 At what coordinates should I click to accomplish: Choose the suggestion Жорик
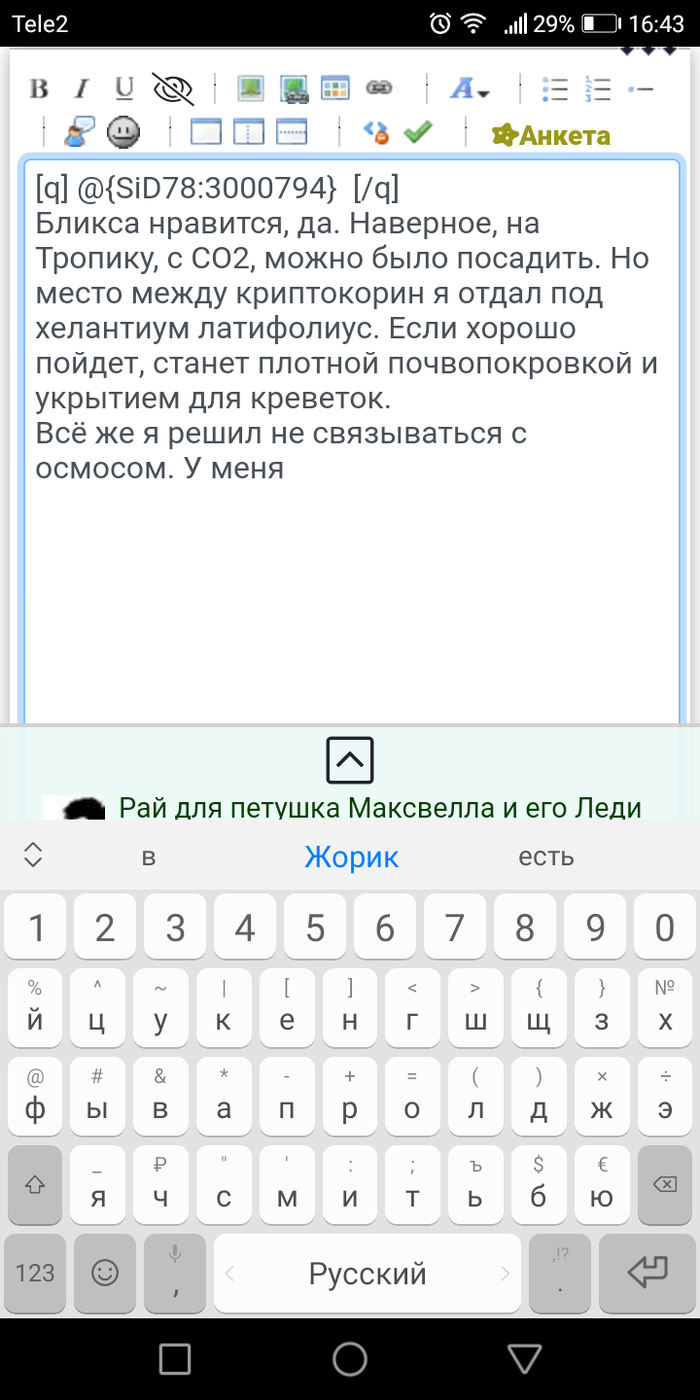coord(351,856)
